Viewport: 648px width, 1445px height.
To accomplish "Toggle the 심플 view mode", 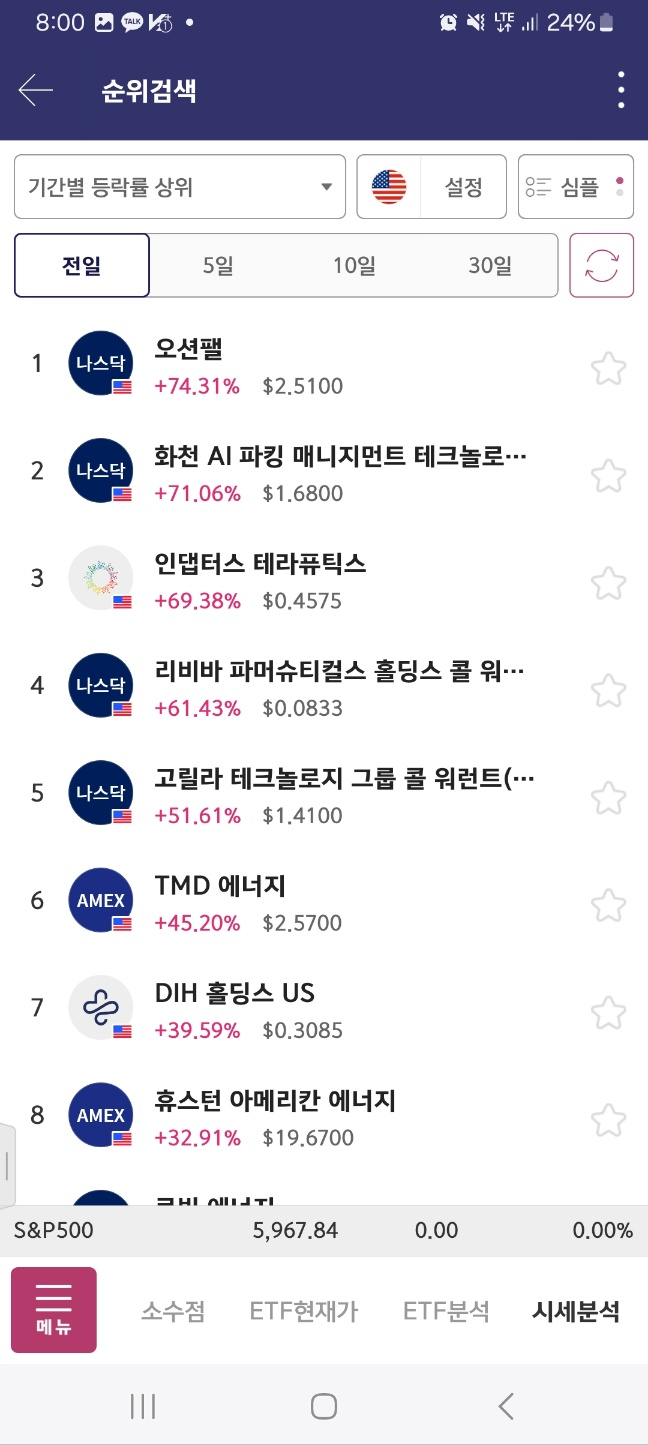I will (x=576, y=187).
